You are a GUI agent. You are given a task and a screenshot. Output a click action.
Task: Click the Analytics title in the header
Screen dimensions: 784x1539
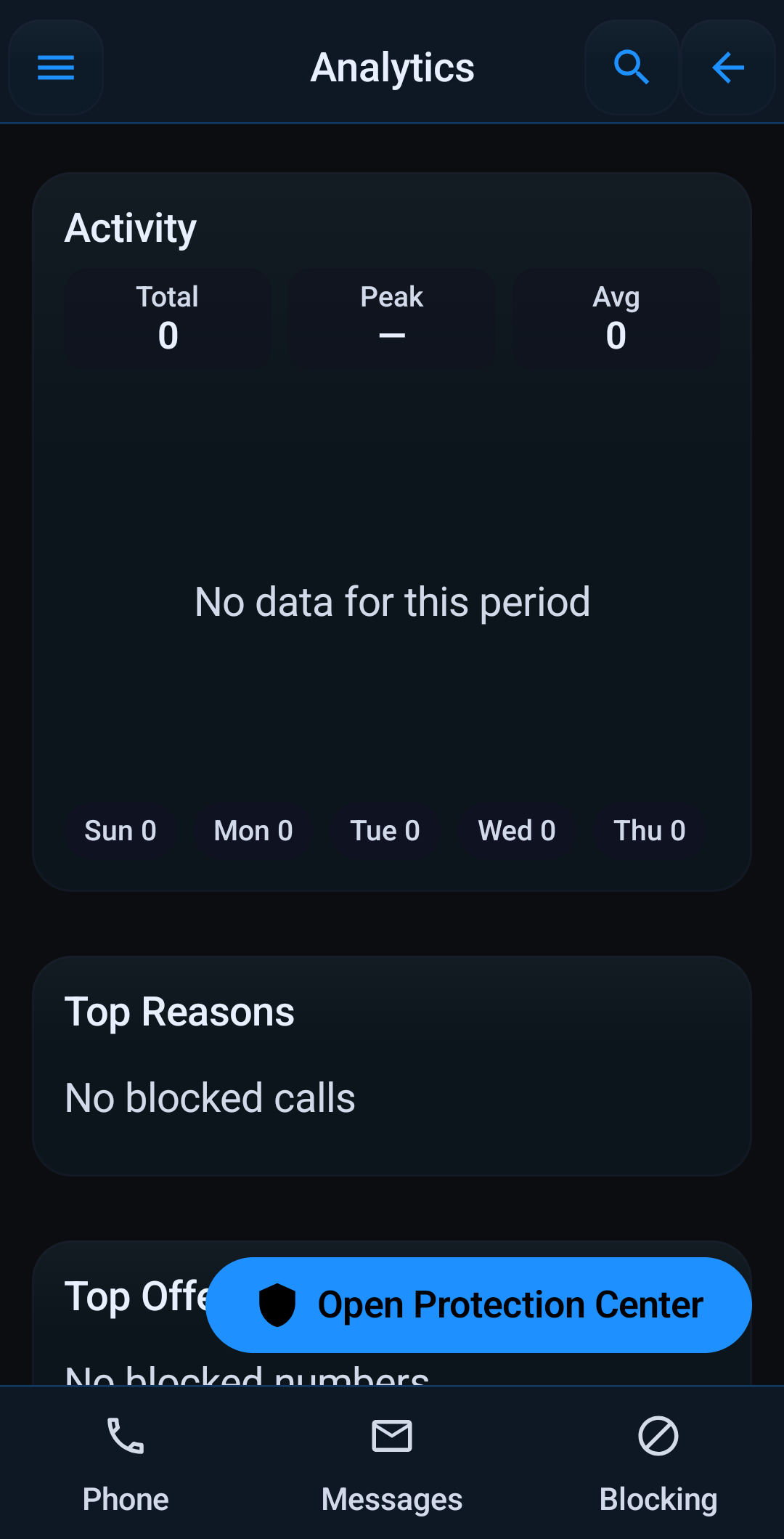point(392,68)
